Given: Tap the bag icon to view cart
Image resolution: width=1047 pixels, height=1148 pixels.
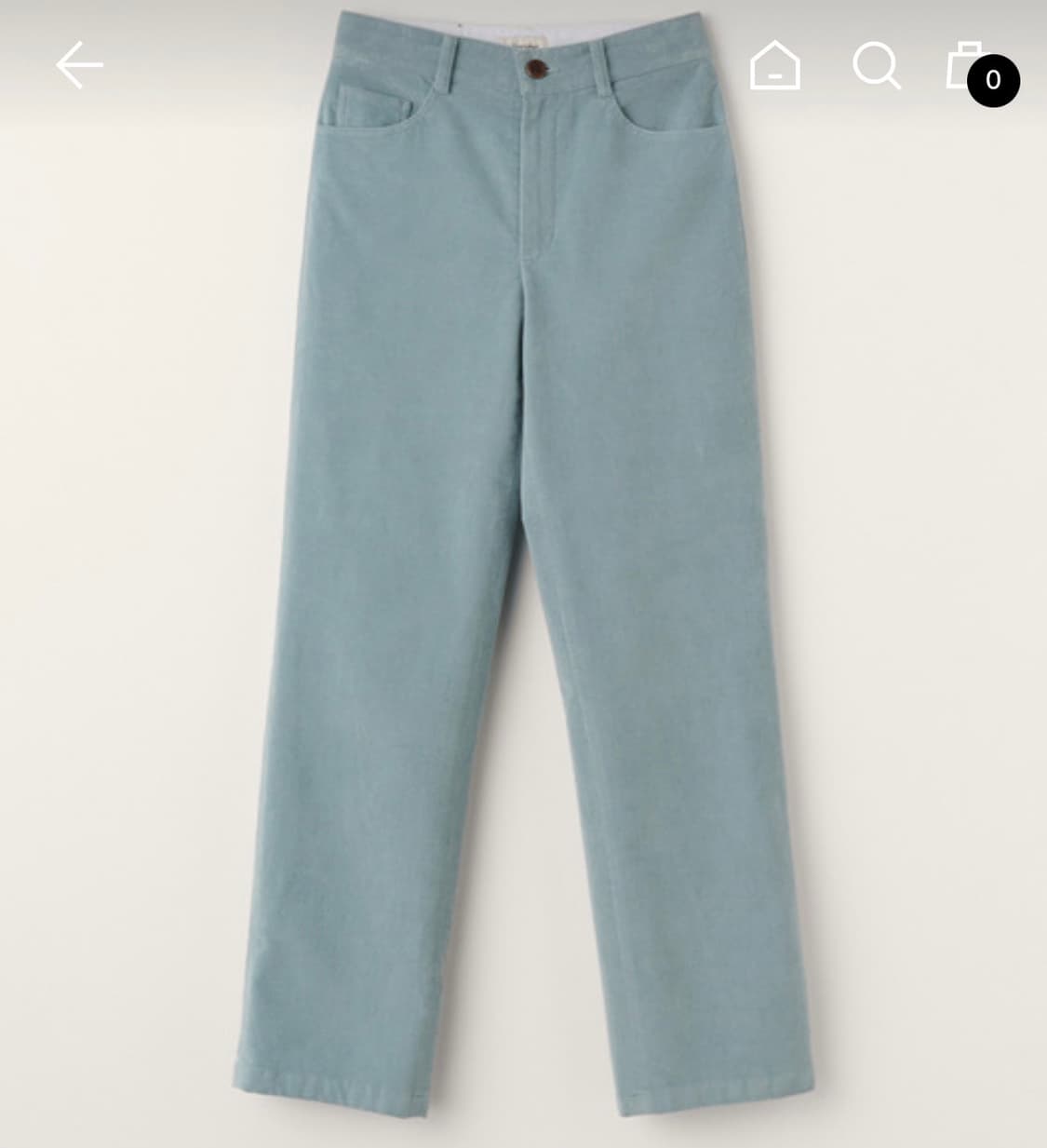Looking at the screenshot, I should [968, 65].
